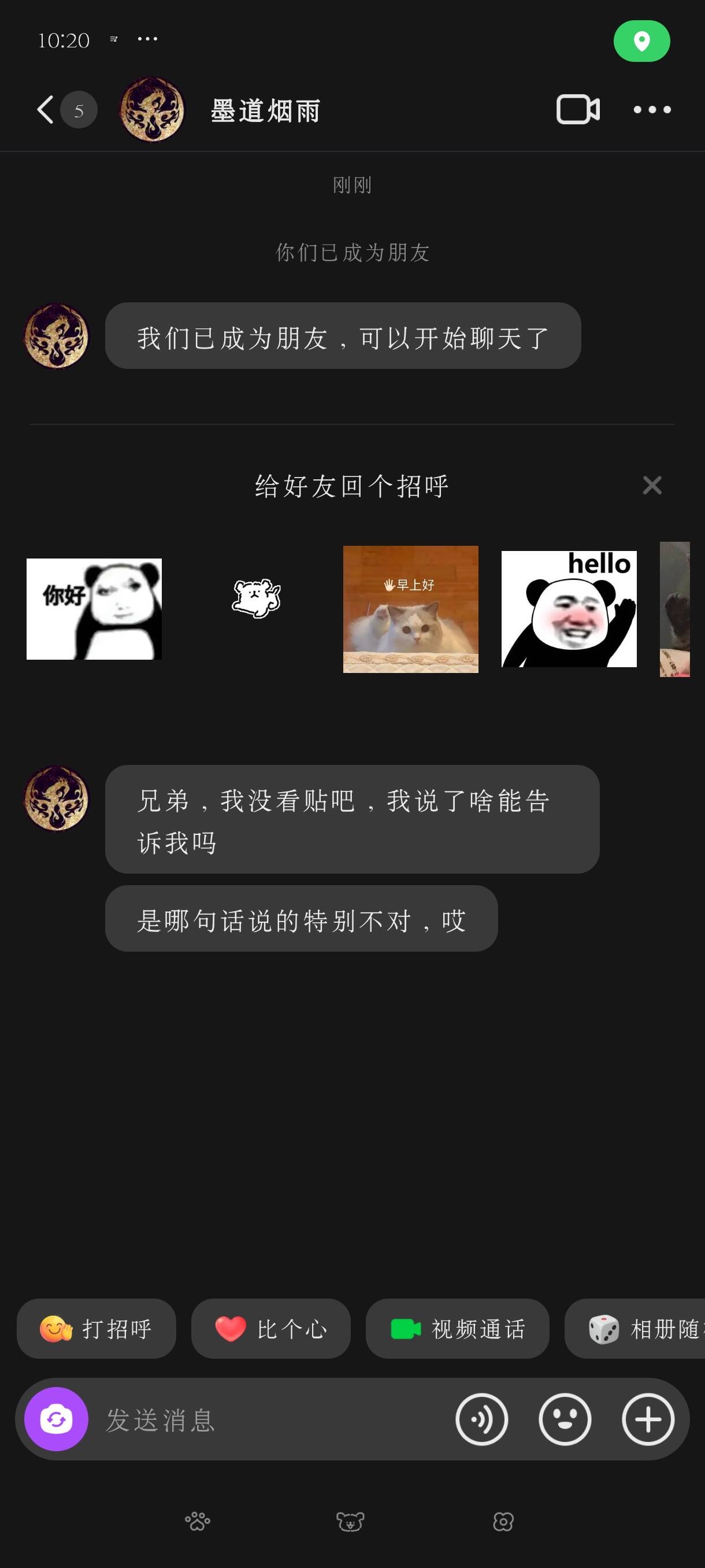Image resolution: width=705 pixels, height=1568 pixels.
Task: Select the paw icon in bottom navigation
Action: pos(196,1521)
